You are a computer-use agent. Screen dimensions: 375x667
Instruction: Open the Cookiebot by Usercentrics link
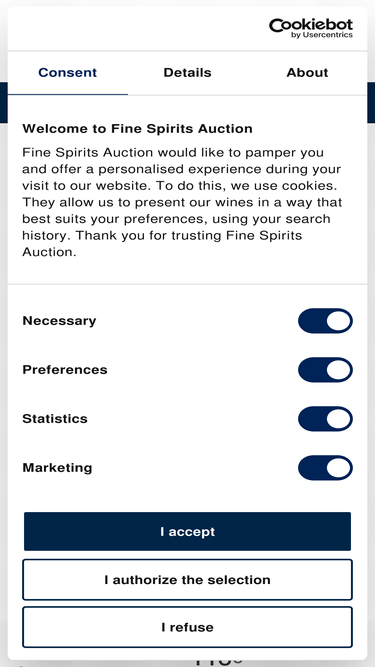[311, 29]
